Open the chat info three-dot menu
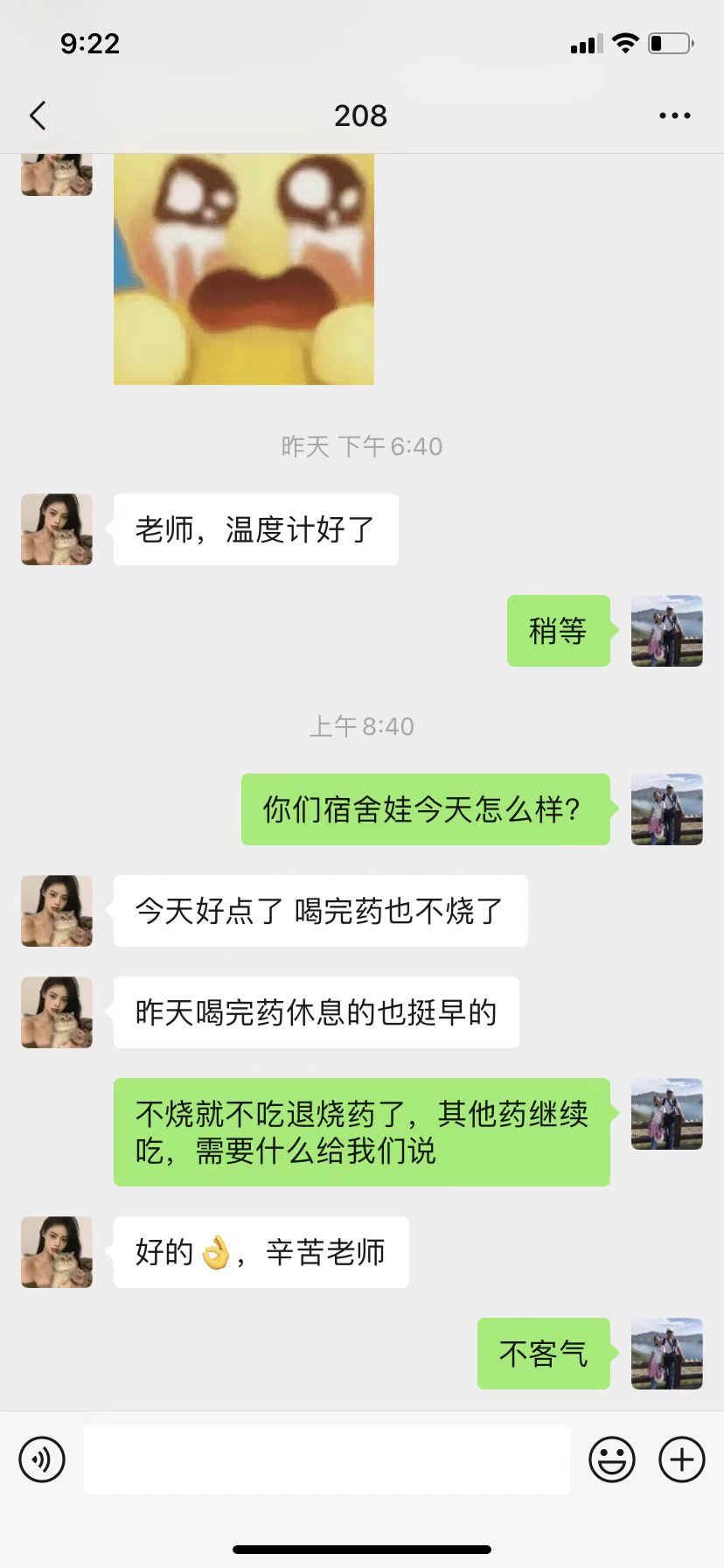The width and height of the screenshot is (724, 1568). [x=674, y=115]
